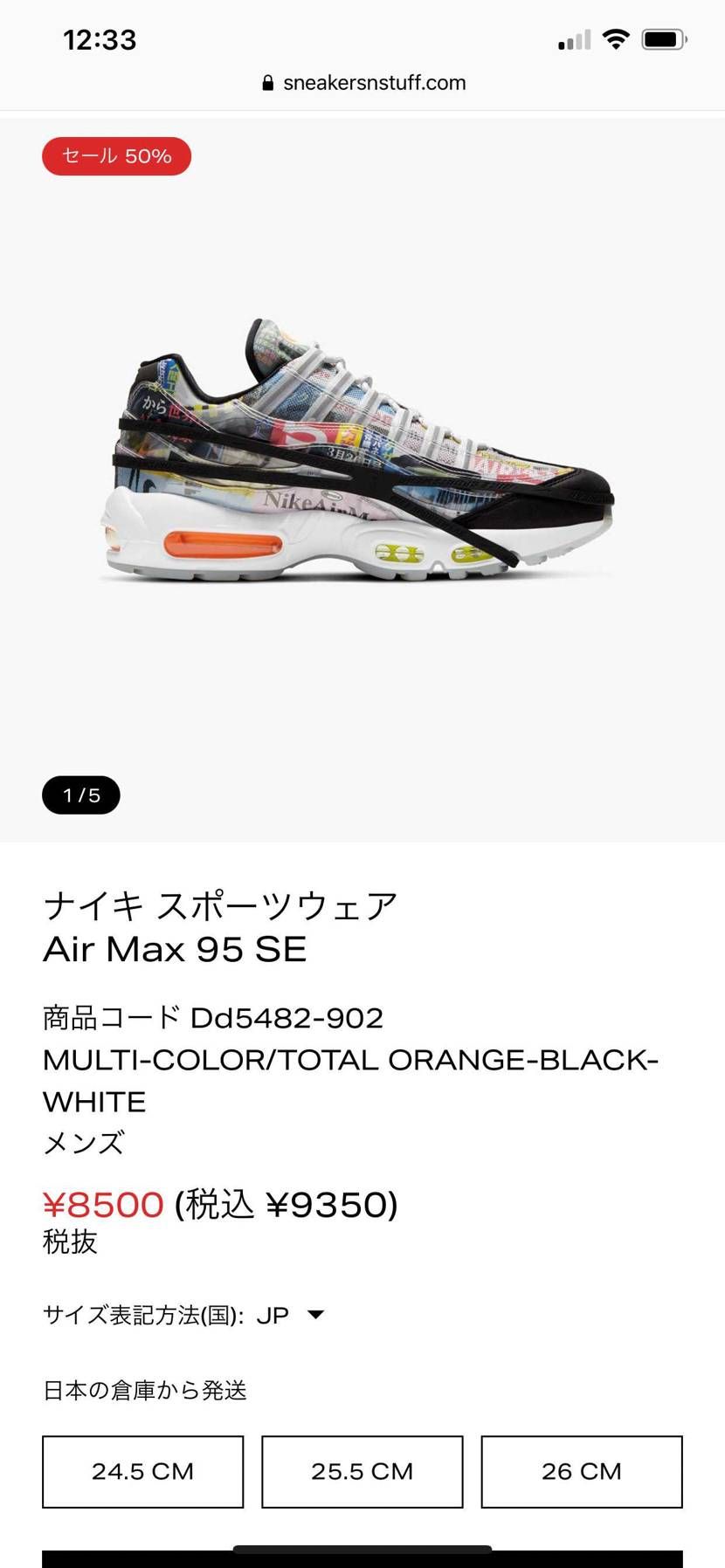Select the 26 CM size option

tap(581, 1471)
